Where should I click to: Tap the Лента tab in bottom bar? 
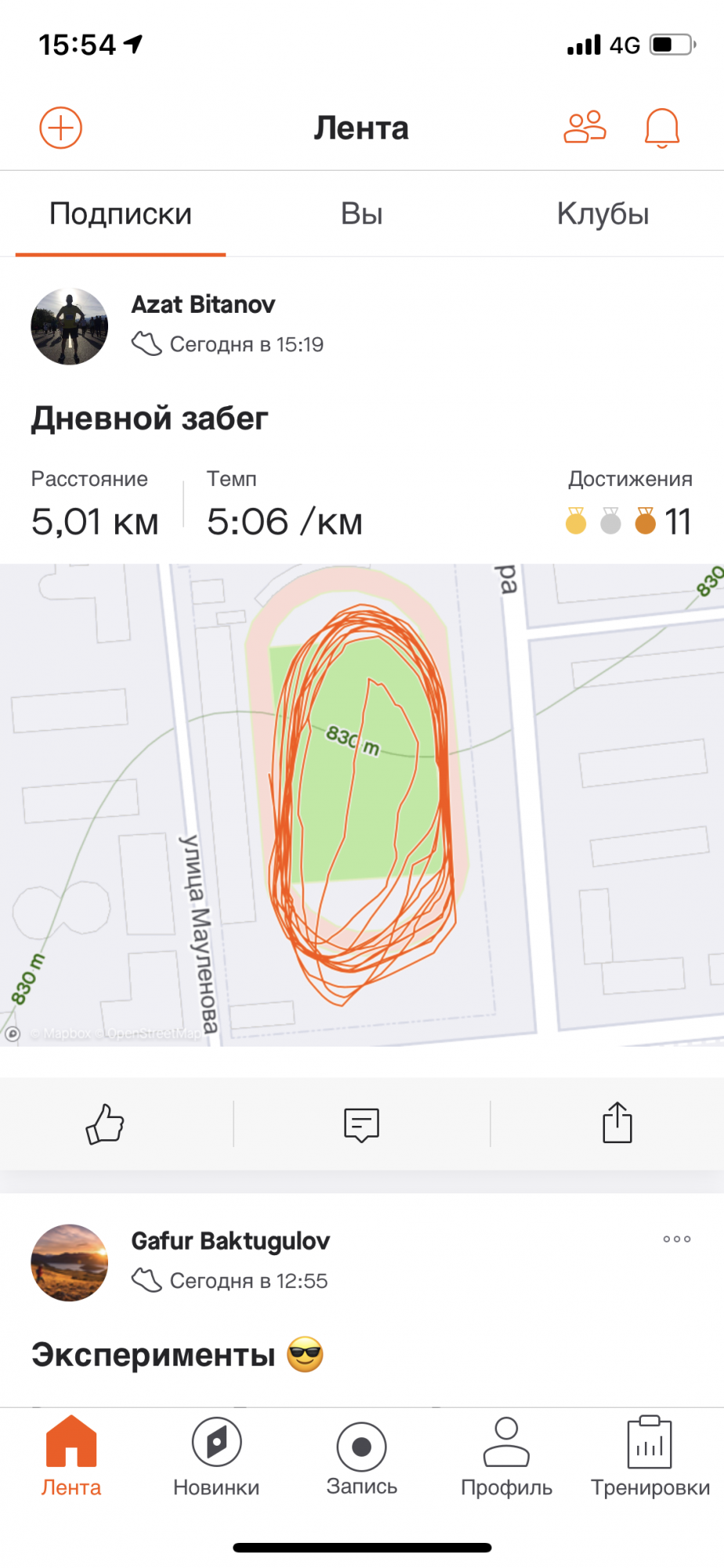pos(71,1457)
